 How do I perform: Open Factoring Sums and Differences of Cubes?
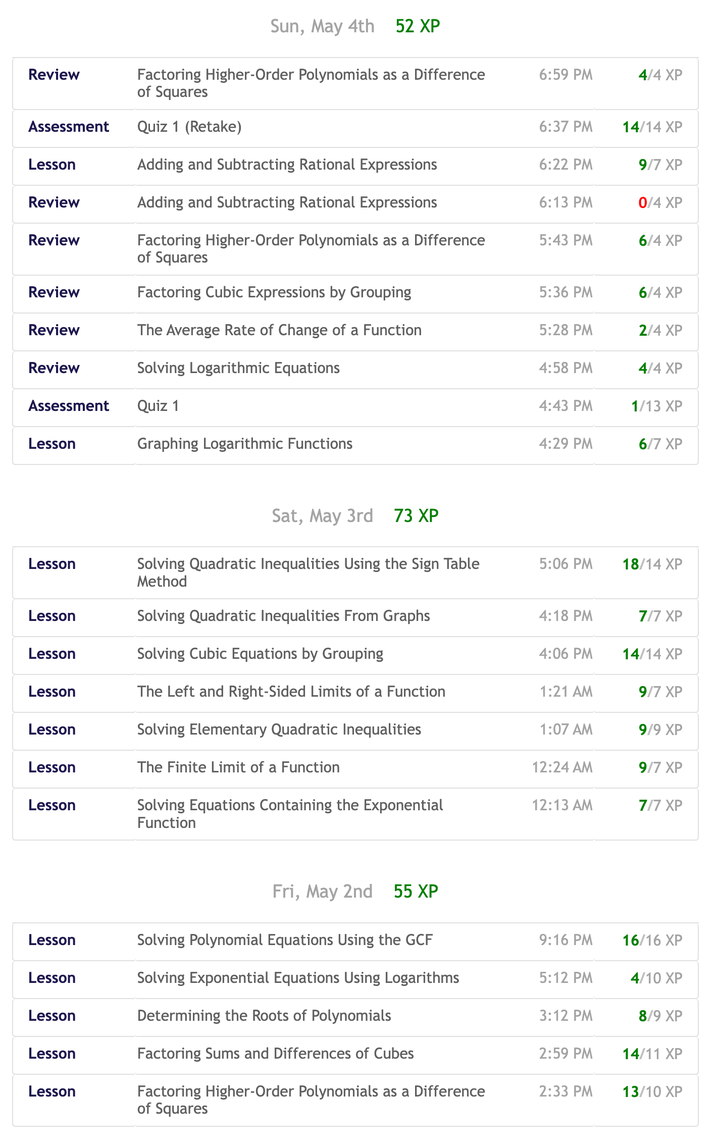[275, 1055]
